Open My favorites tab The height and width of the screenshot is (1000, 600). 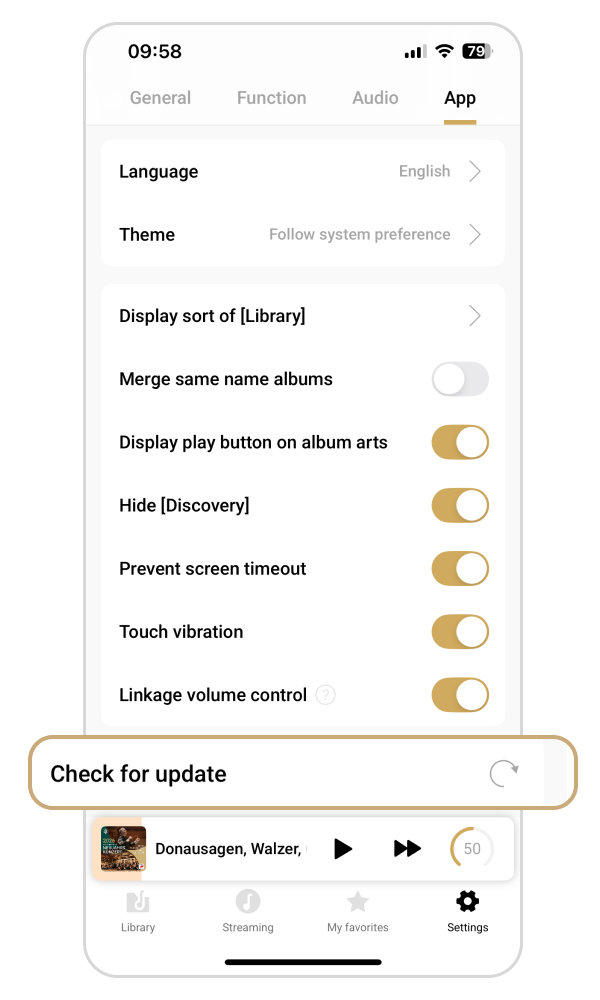point(358,911)
